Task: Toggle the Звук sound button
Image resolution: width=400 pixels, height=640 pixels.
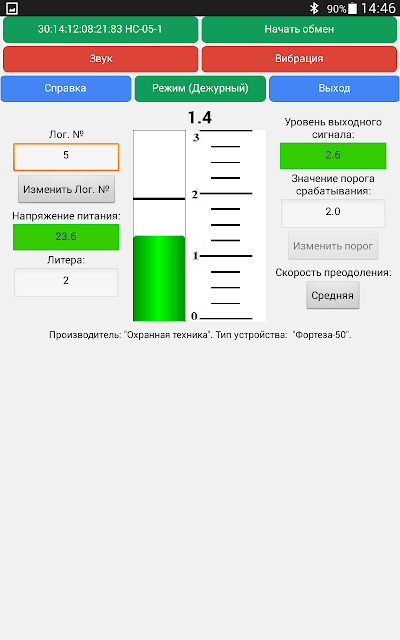Action: pyautogui.click(x=100, y=59)
